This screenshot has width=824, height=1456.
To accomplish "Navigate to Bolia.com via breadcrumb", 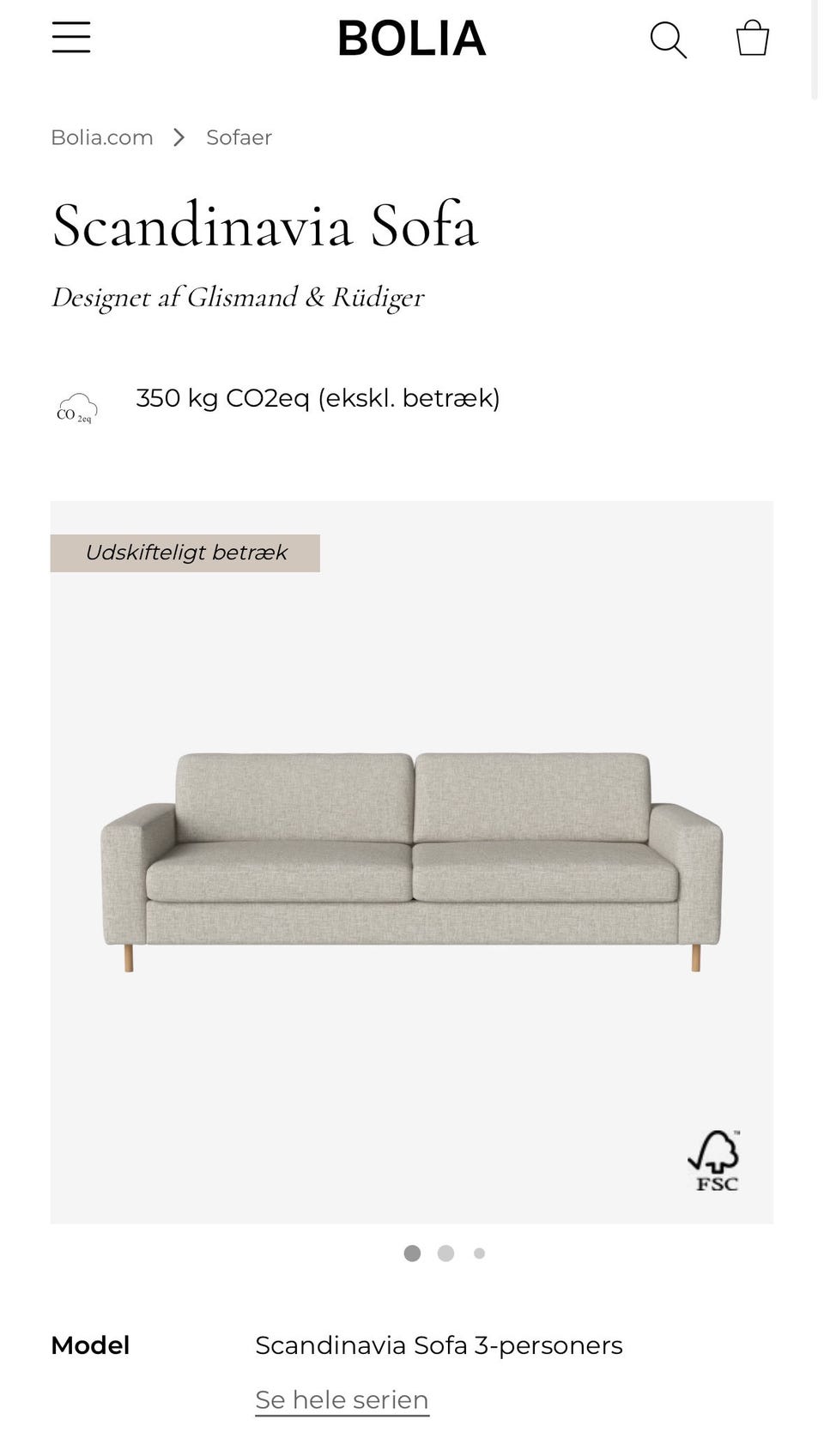I will click(x=101, y=136).
